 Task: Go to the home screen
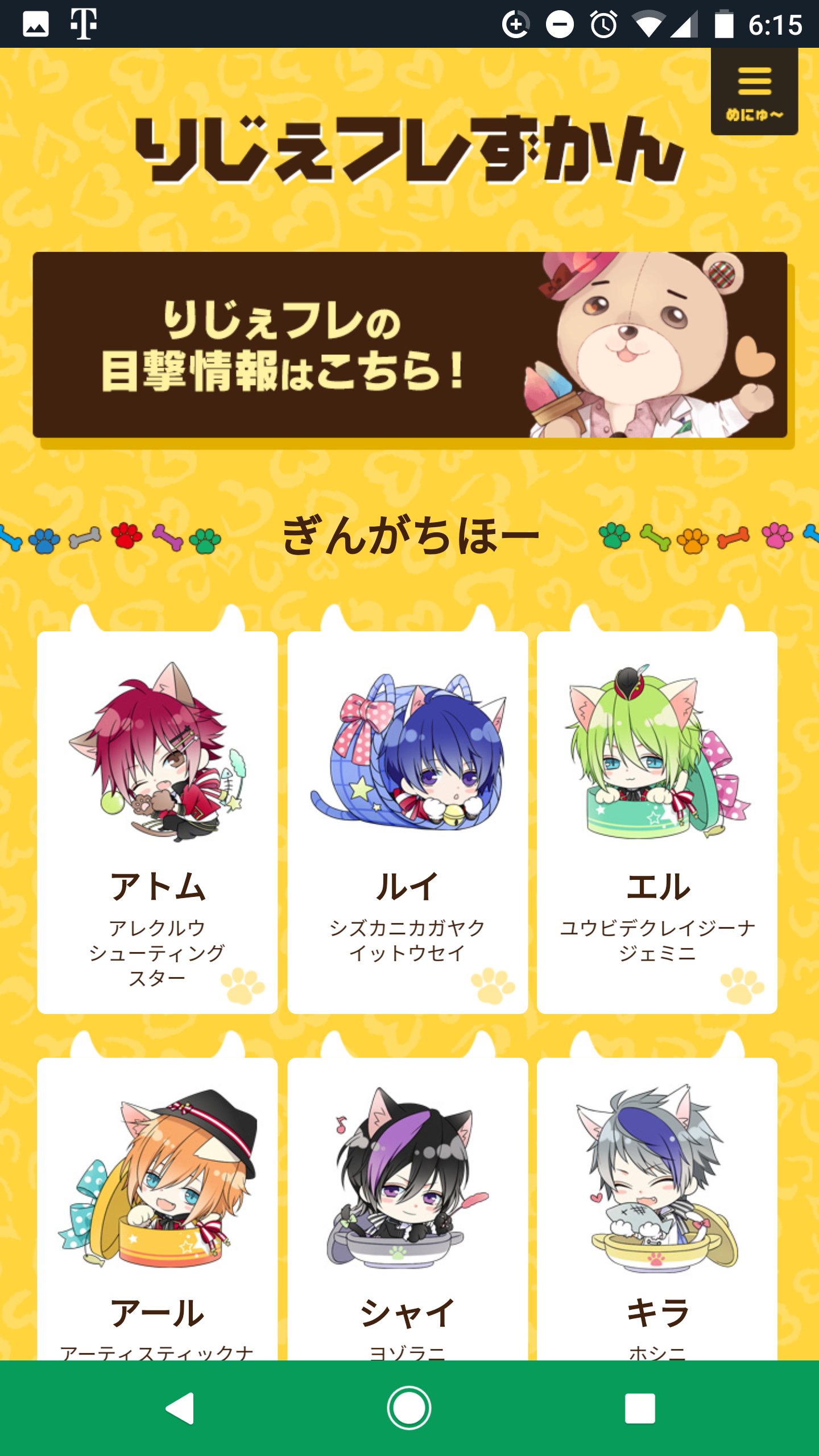pyautogui.click(x=409, y=1408)
